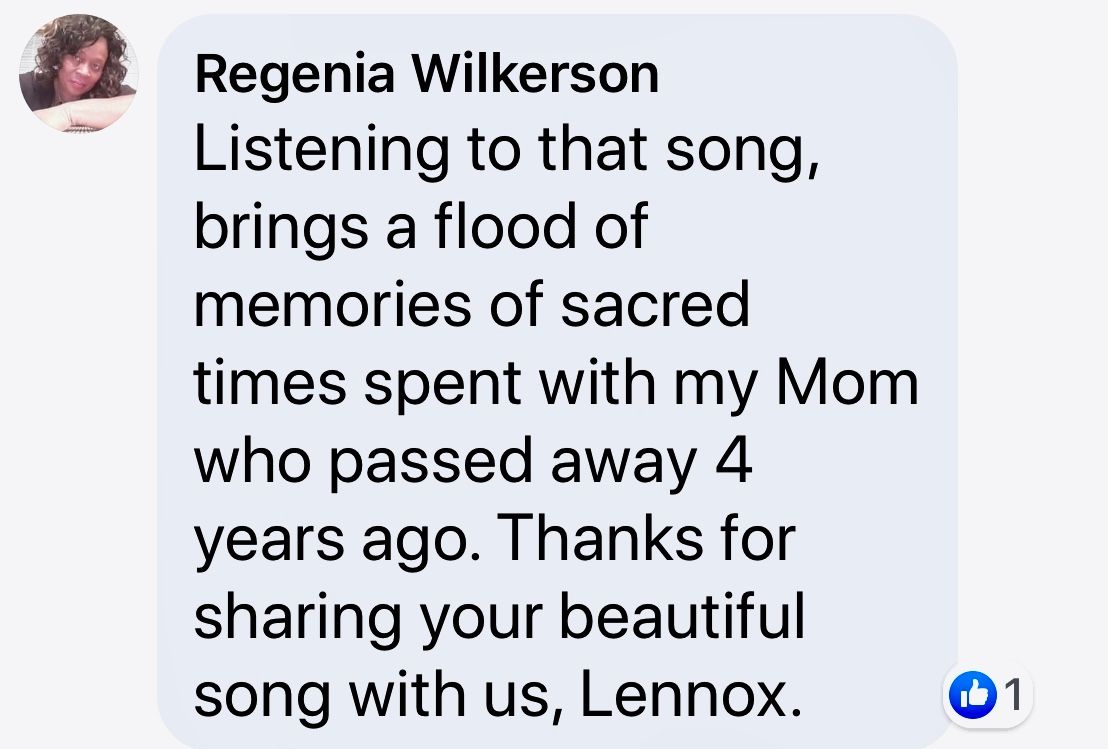1108x749 pixels.
Task: Open the Regenia Wilkerson name link
Action: point(427,74)
